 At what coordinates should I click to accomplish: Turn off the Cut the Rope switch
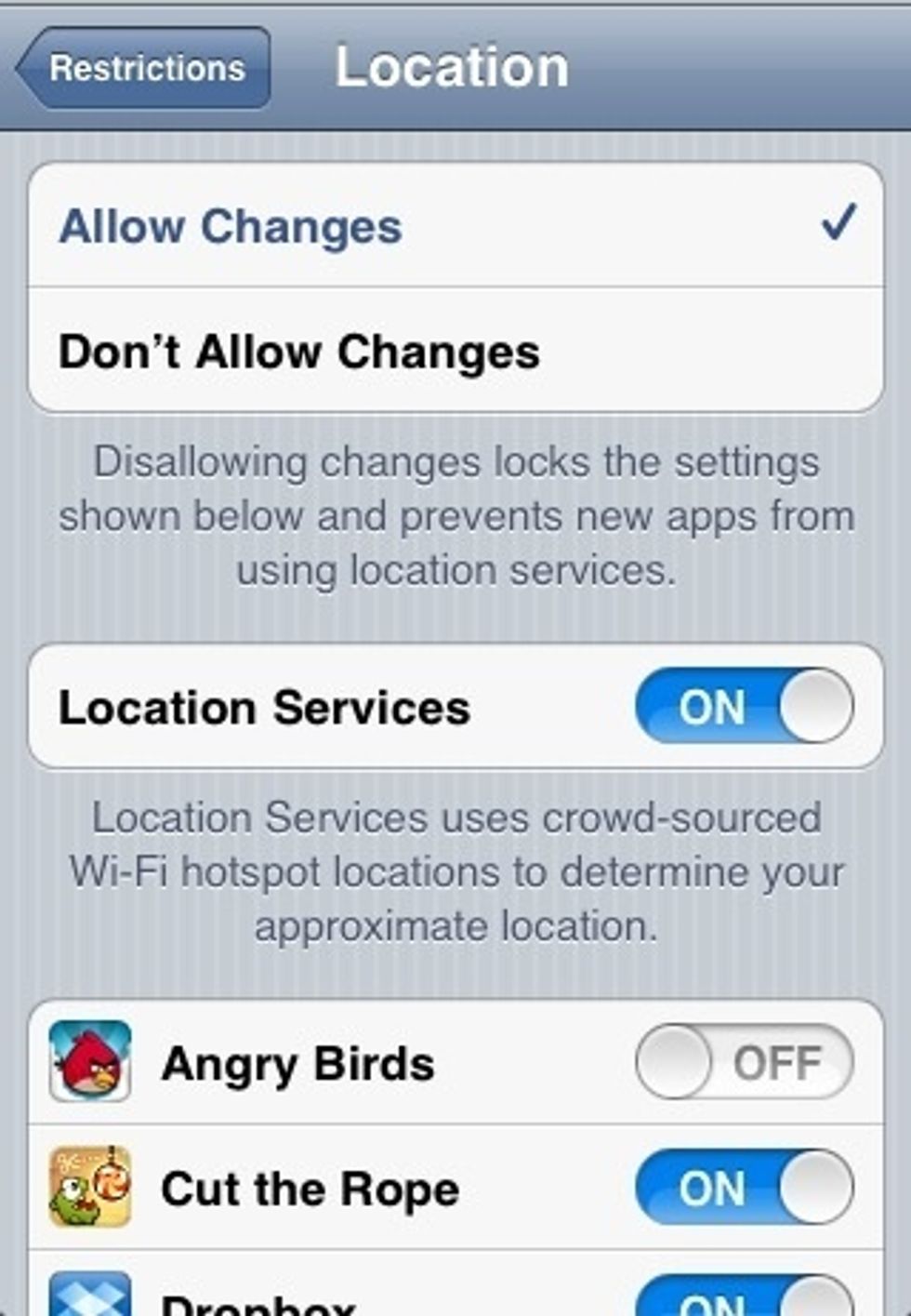744,1188
